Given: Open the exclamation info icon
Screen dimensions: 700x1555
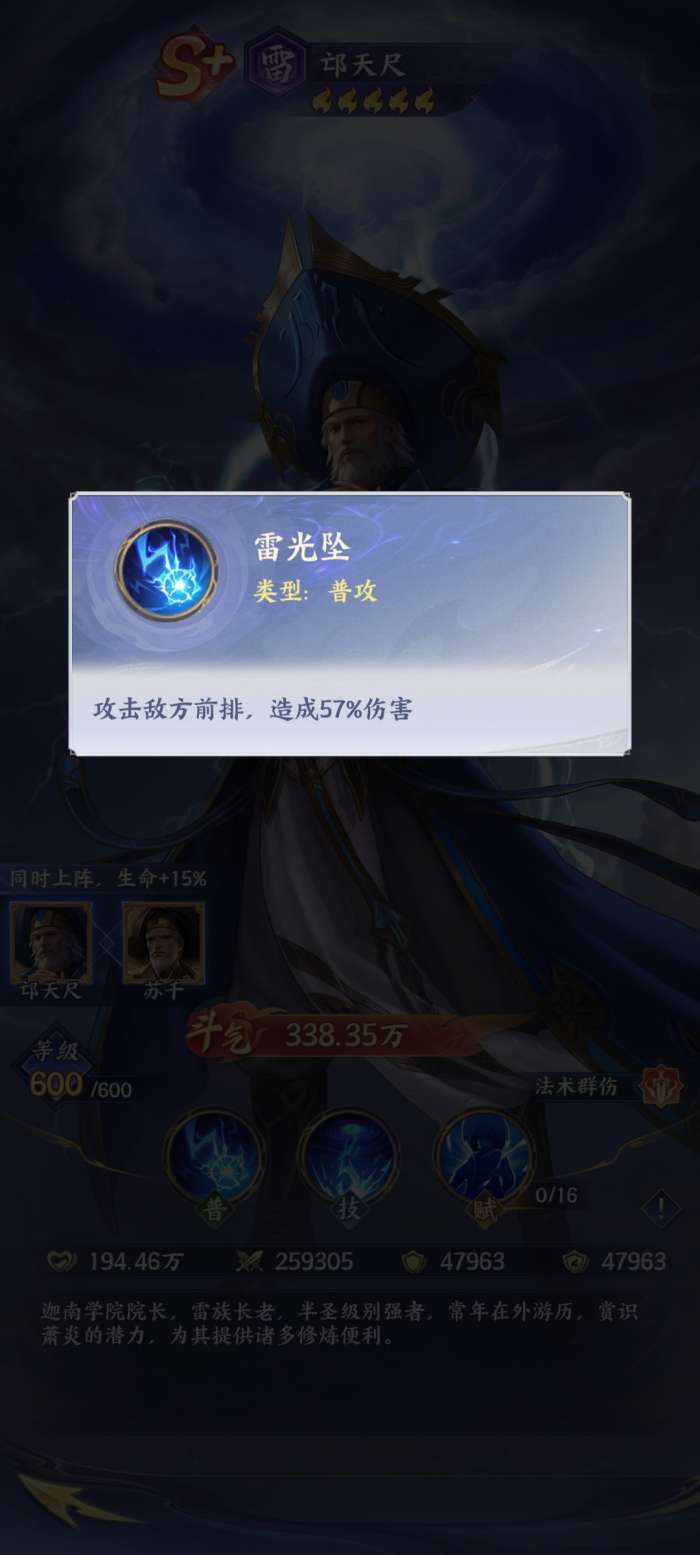Looking at the screenshot, I should coord(660,1209).
